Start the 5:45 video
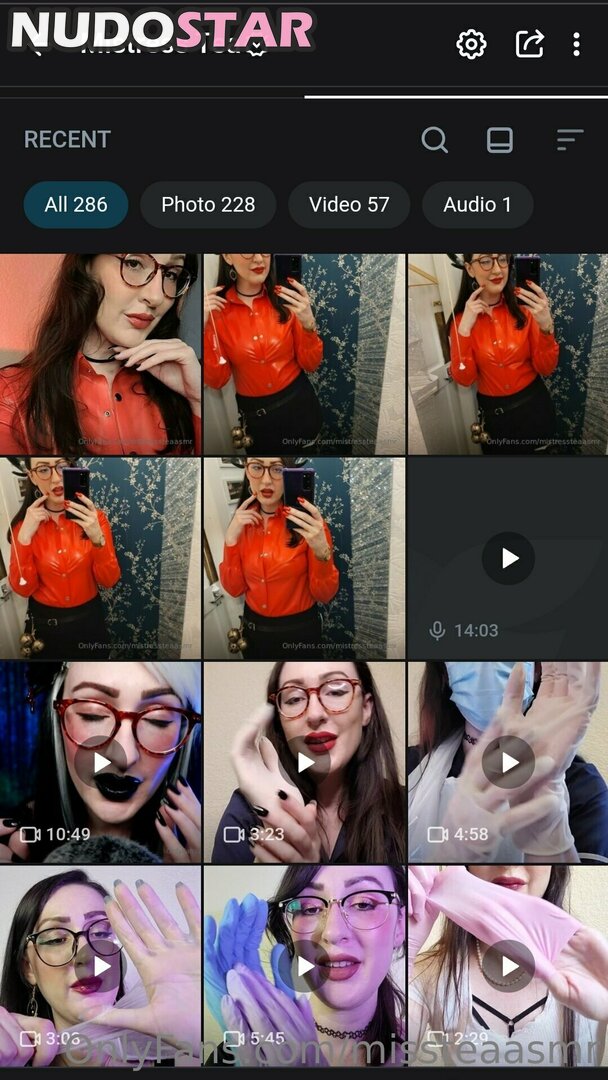This screenshot has height=1080, width=608. [304, 966]
